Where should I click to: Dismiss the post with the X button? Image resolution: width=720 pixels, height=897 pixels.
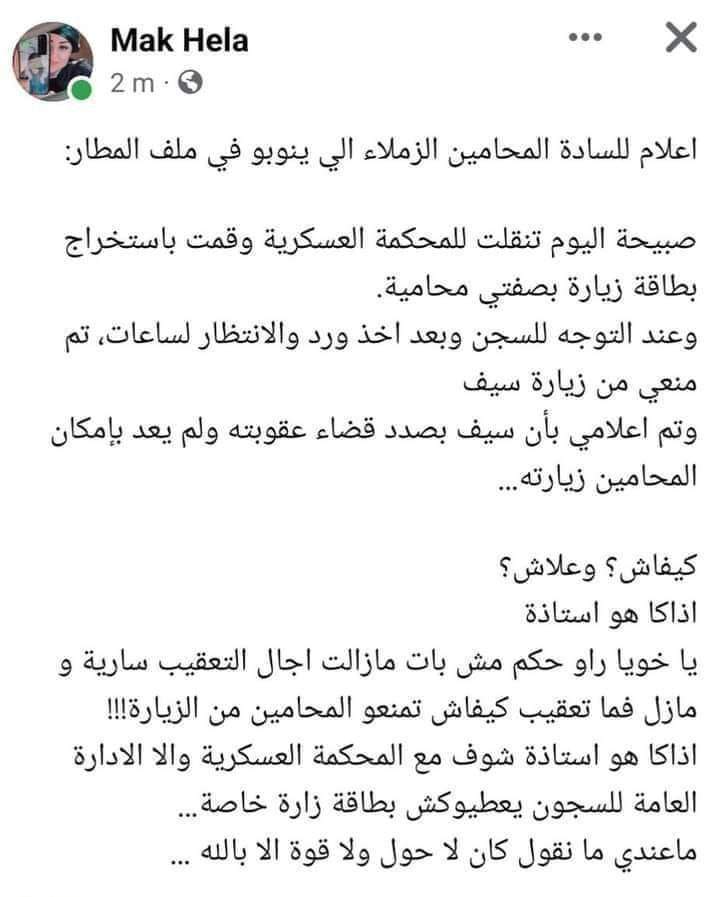click(x=679, y=39)
